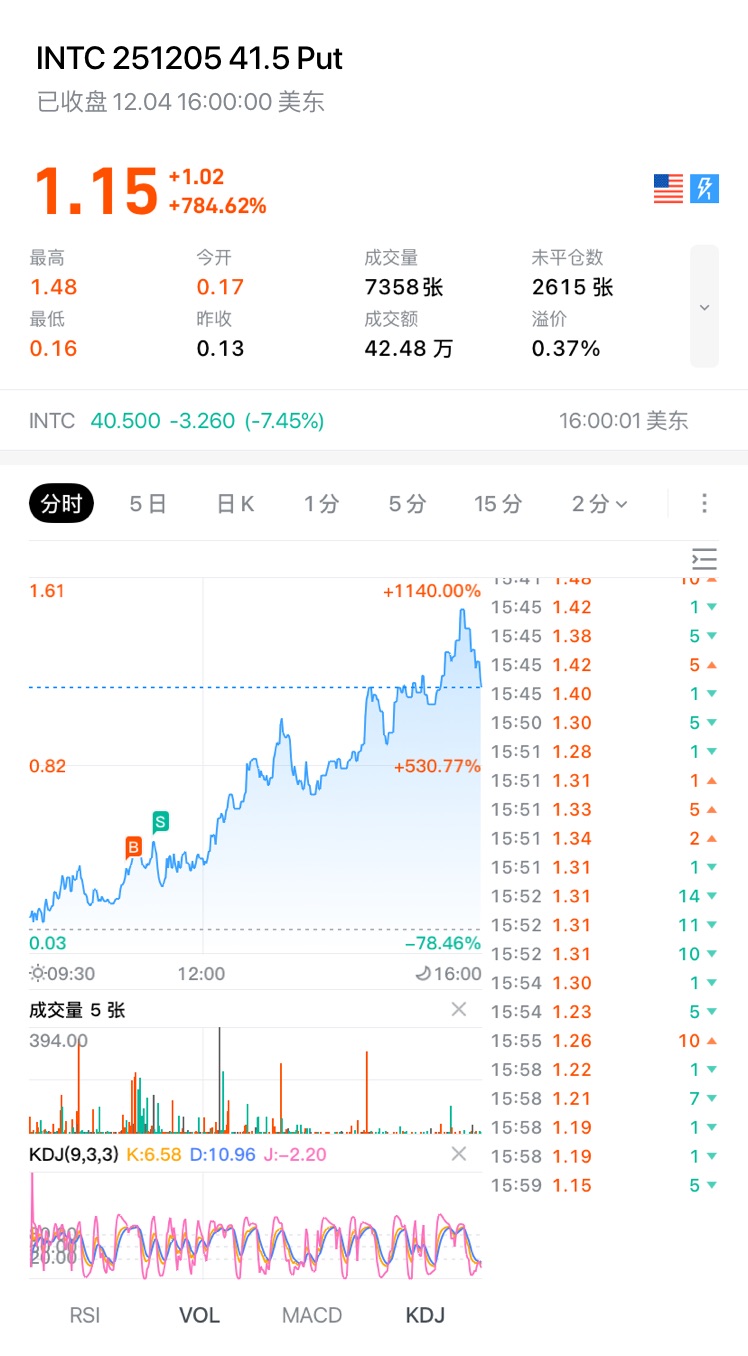Switch to the 分时 chart tab
Image resolution: width=748 pixels, height=1356 pixels.
click(x=61, y=504)
